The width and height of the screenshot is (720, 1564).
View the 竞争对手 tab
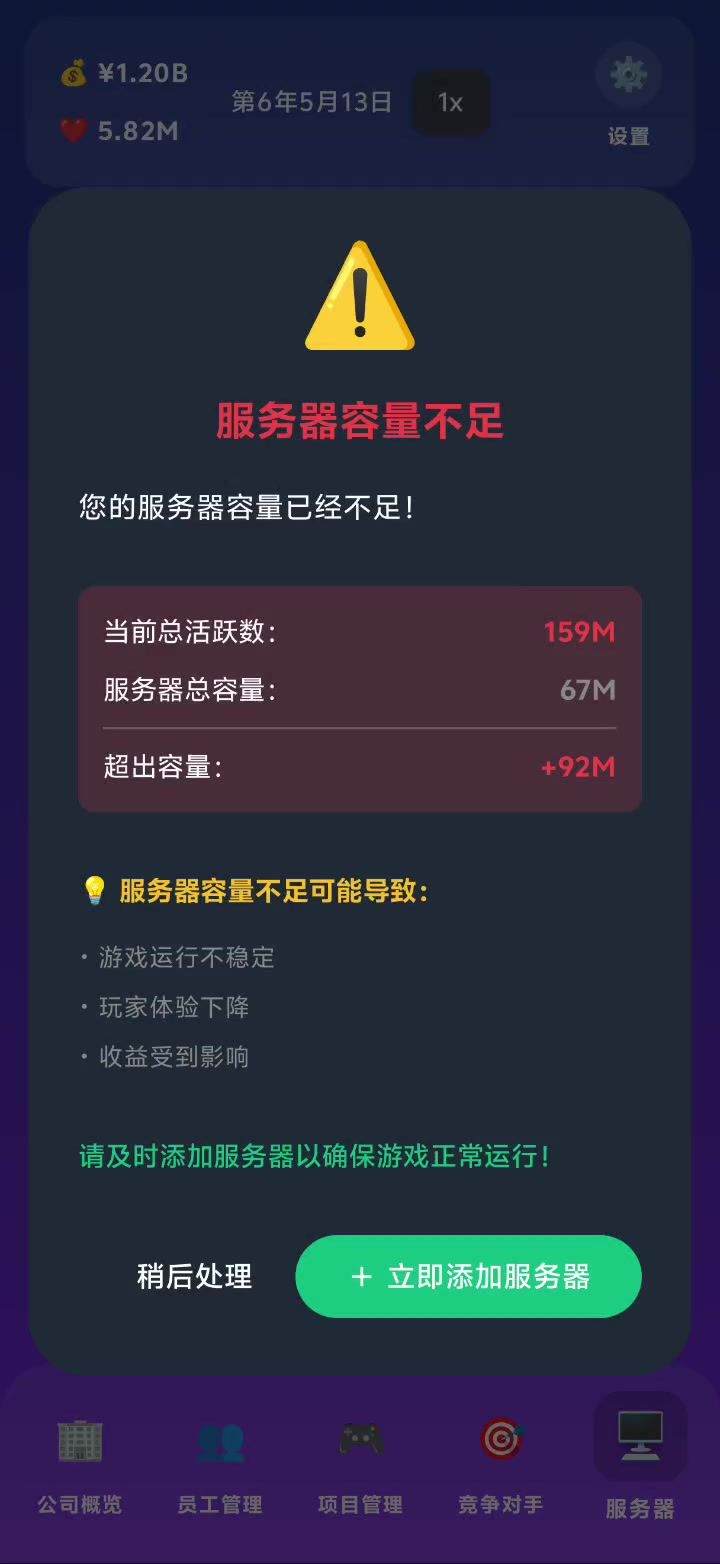500,1464
